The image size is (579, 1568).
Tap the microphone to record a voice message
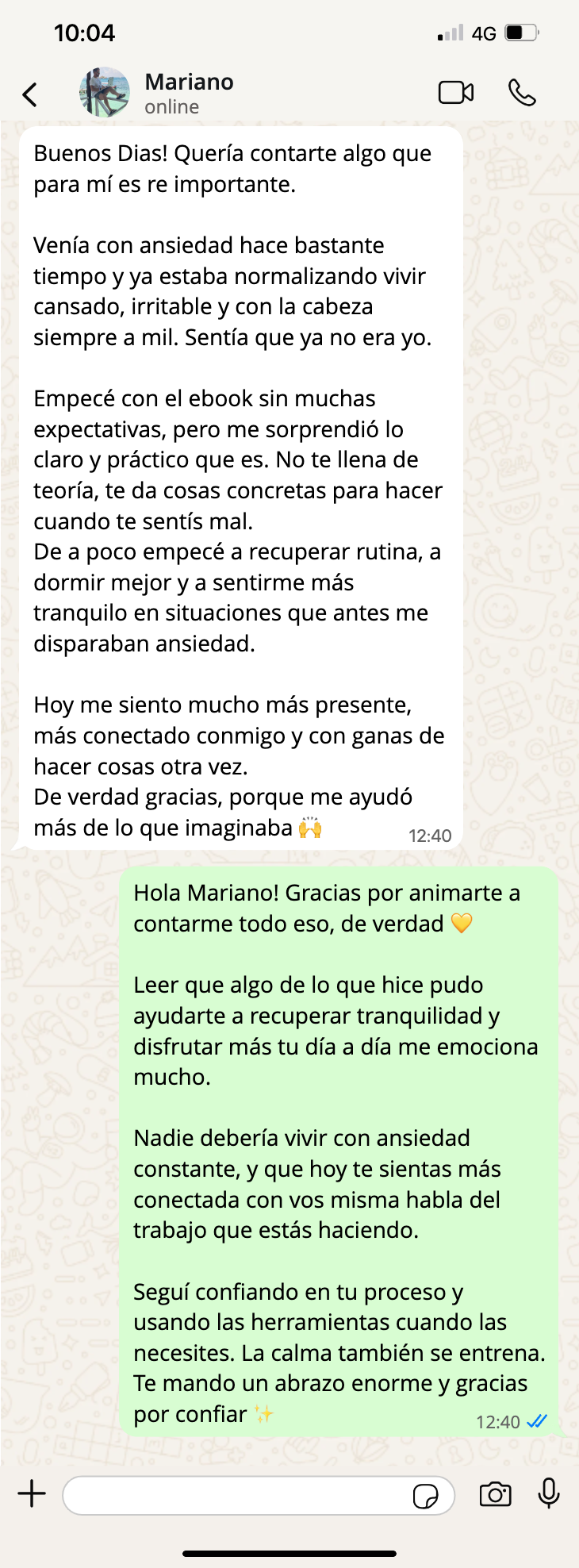pos(548,1494)
